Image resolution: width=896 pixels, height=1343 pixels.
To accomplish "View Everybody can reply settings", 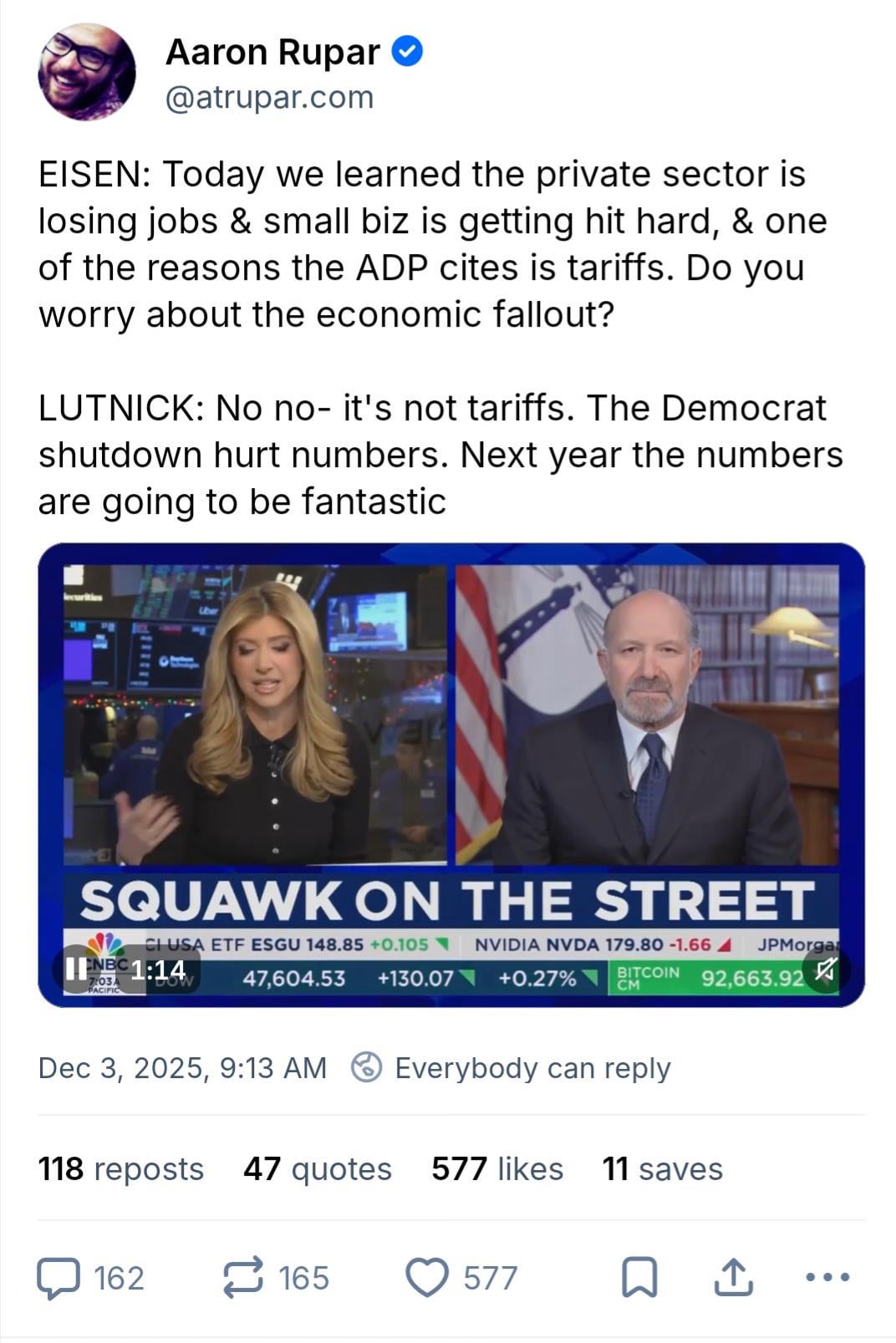I will (512, 1068).
